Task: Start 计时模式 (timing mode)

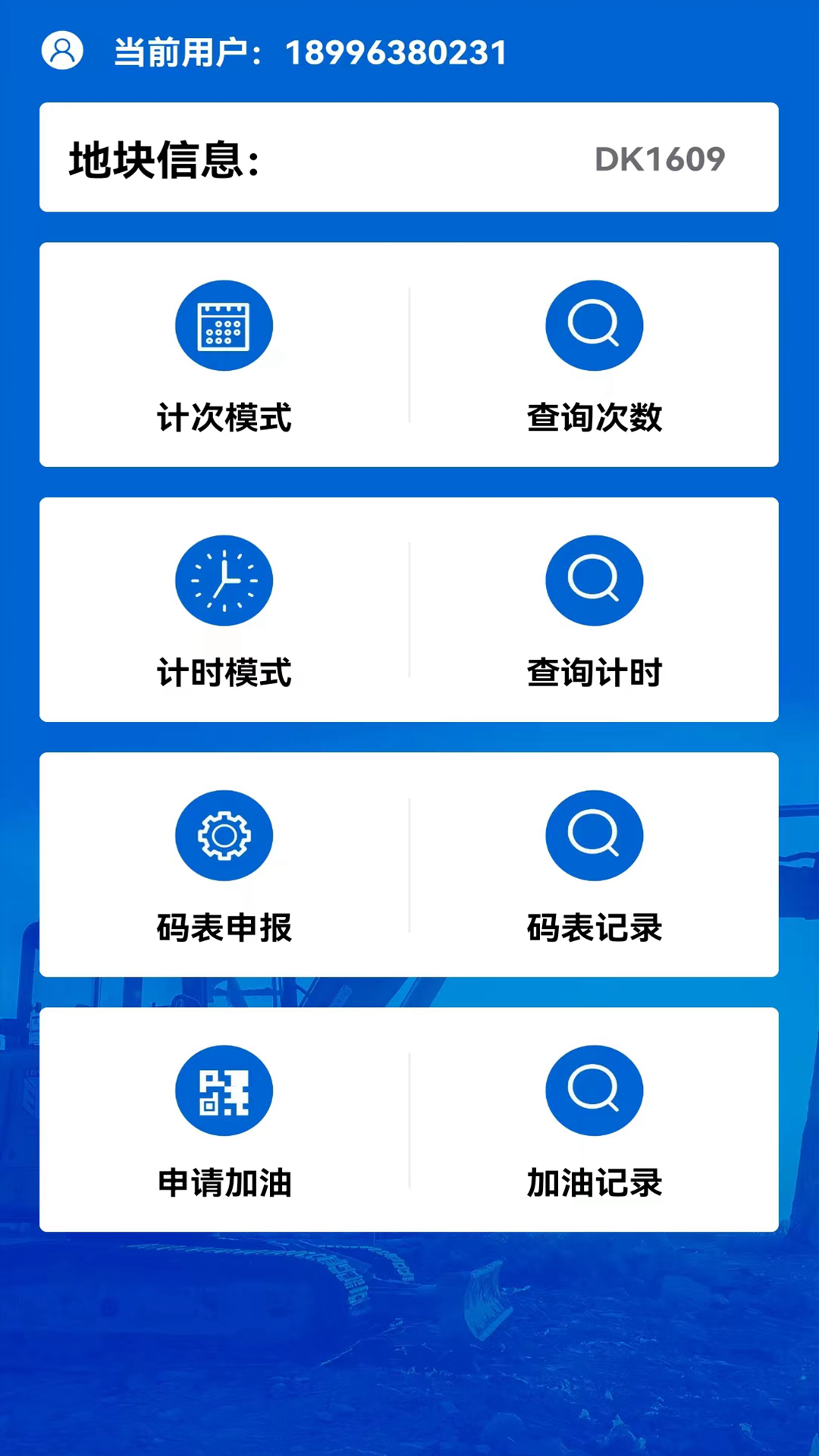Action: click(224, 610)
